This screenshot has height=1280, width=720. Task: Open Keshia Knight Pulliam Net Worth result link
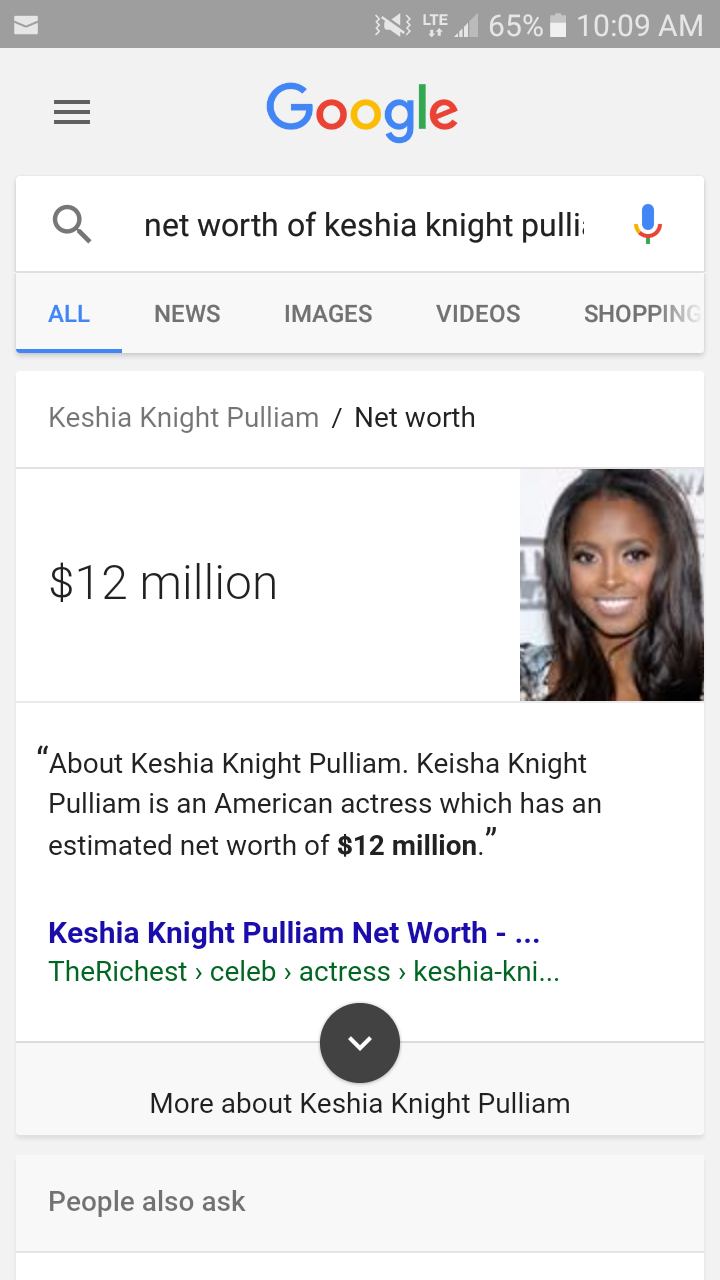click(294, 933)
